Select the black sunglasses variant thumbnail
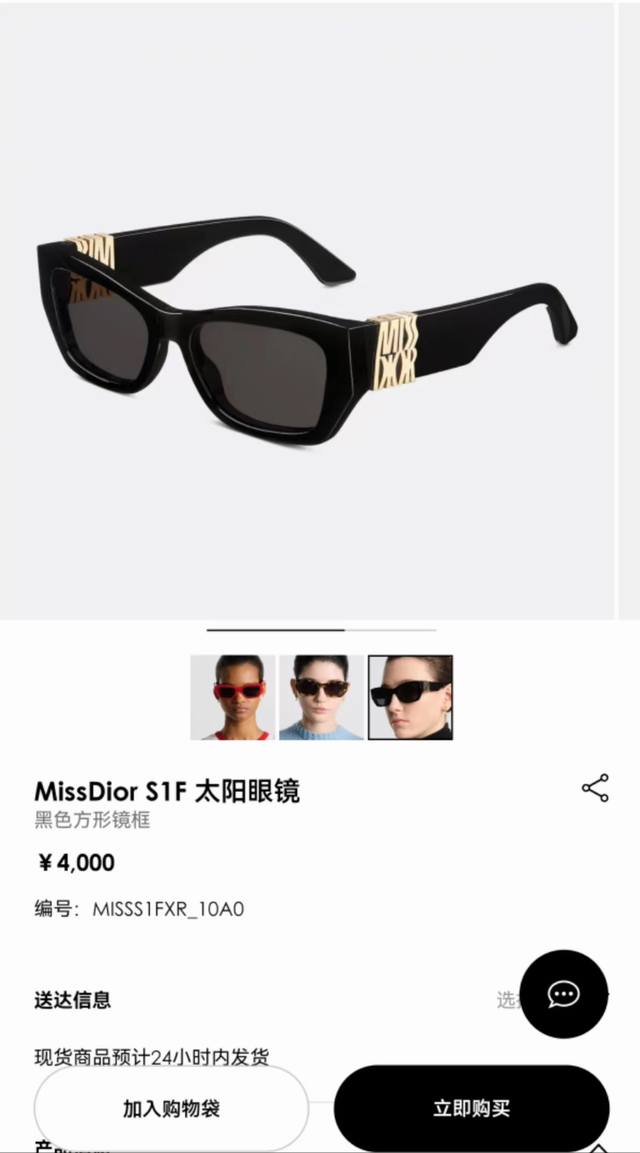 click(410, 697)
